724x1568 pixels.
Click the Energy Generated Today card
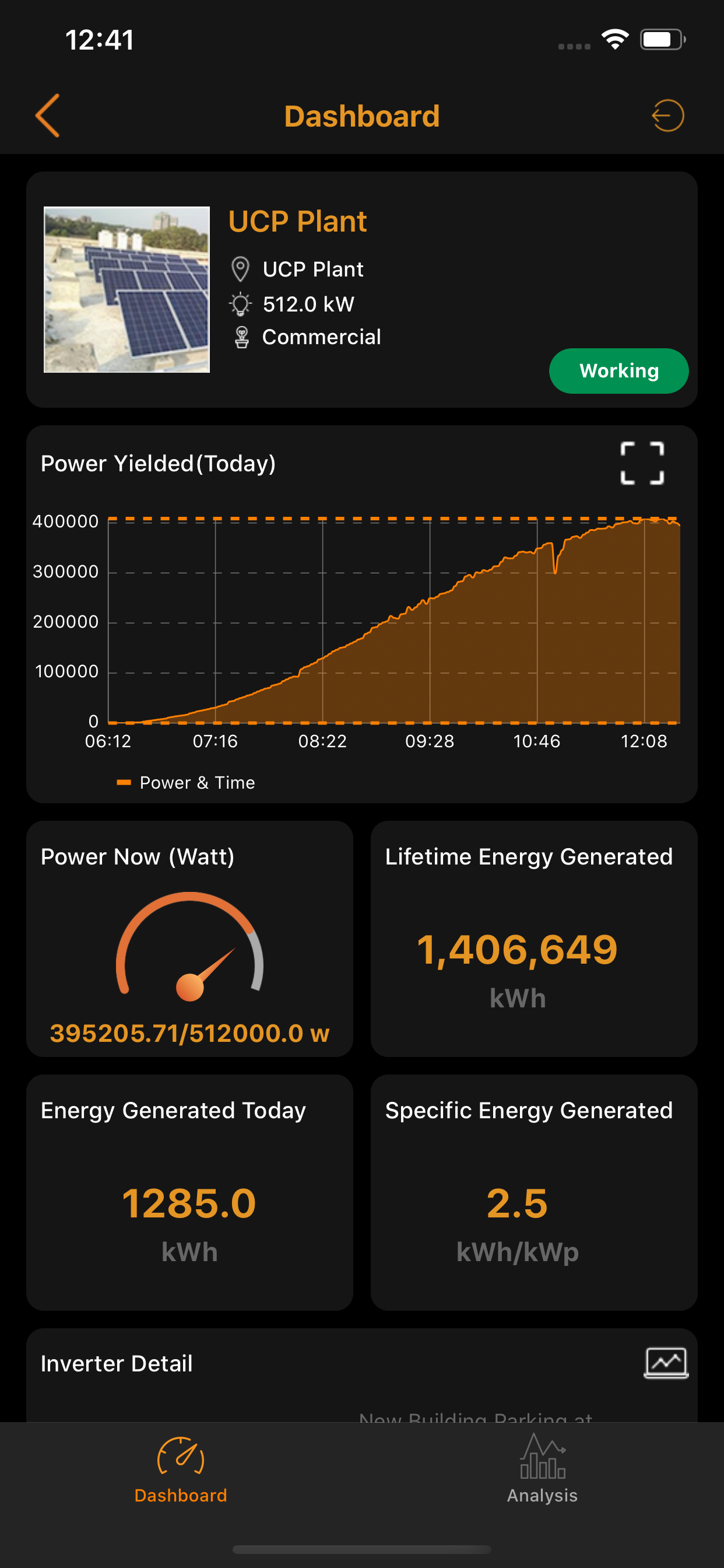189,1193
